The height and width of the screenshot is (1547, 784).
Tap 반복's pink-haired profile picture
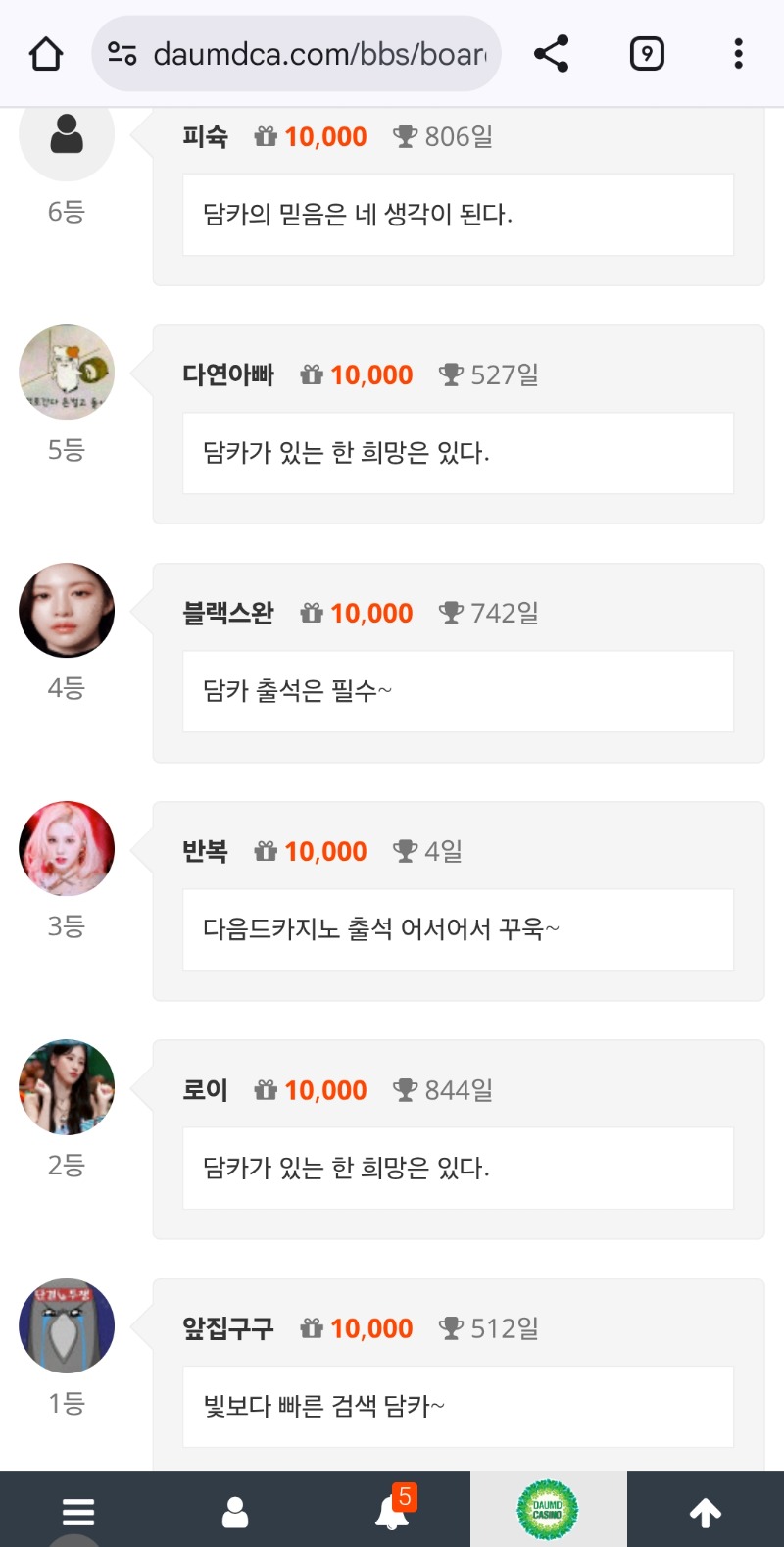point(66,849)
